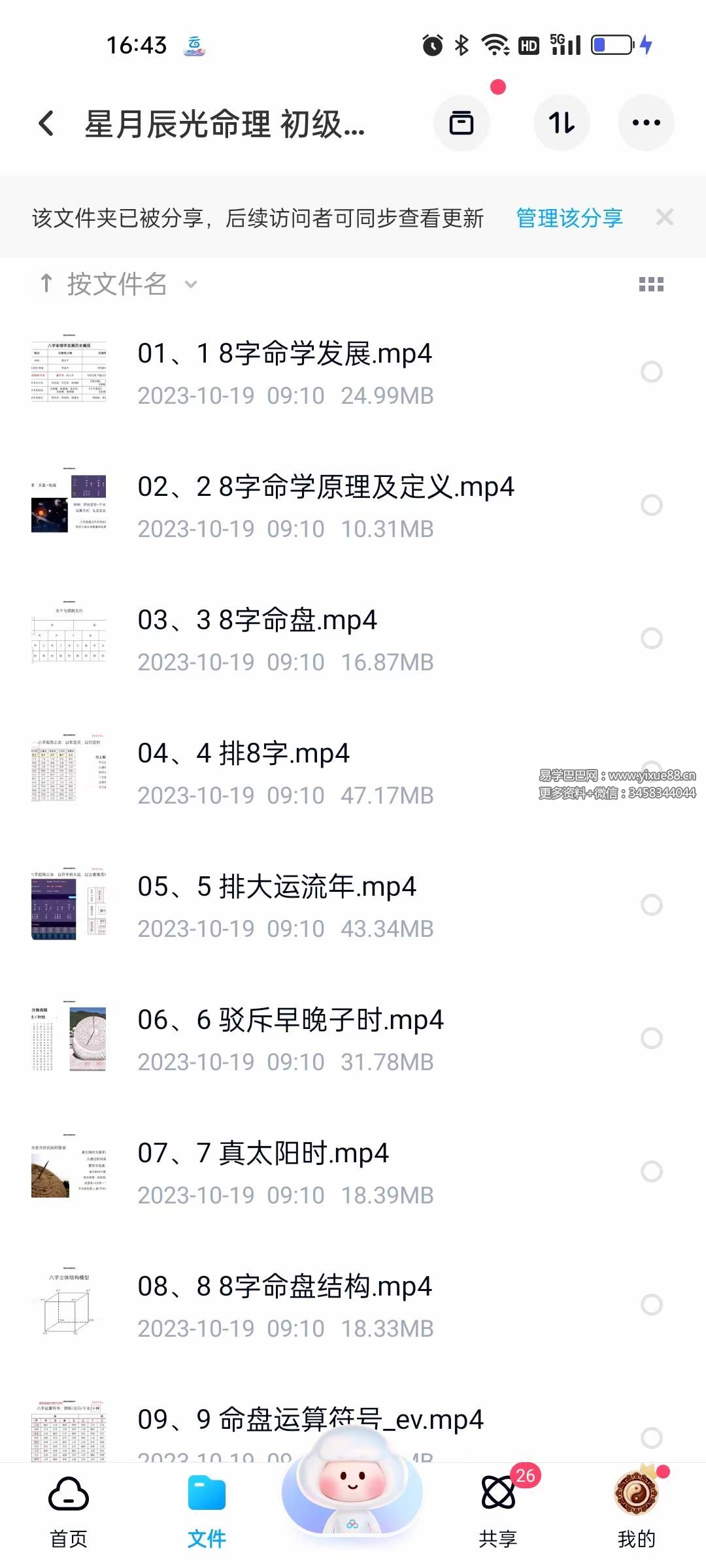Toggle the ascending sort arrow
The height and width of the screenshot is (1568, 706).
[x=46, y=284]
